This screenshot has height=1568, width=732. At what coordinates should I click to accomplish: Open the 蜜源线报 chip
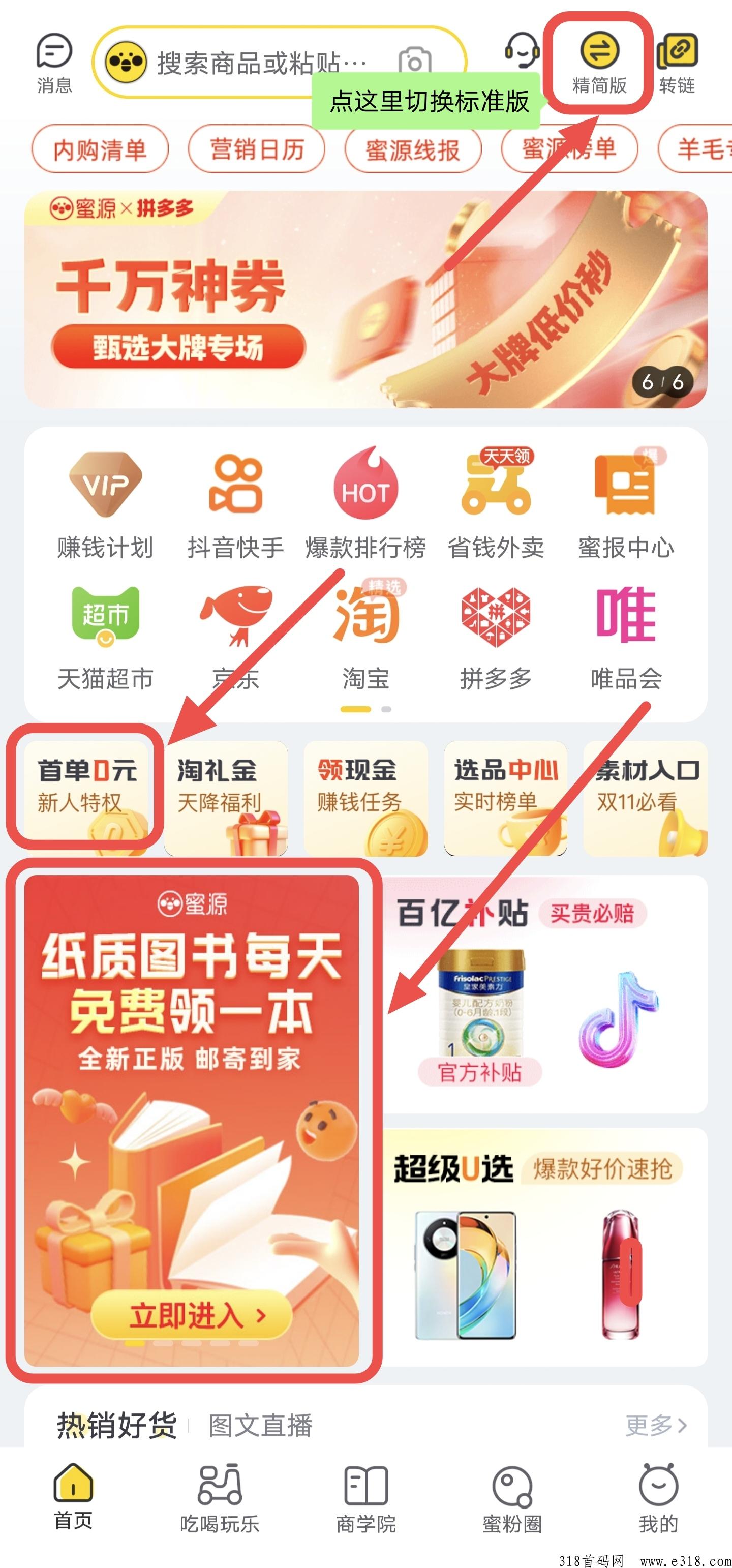[x=413, y=149]
